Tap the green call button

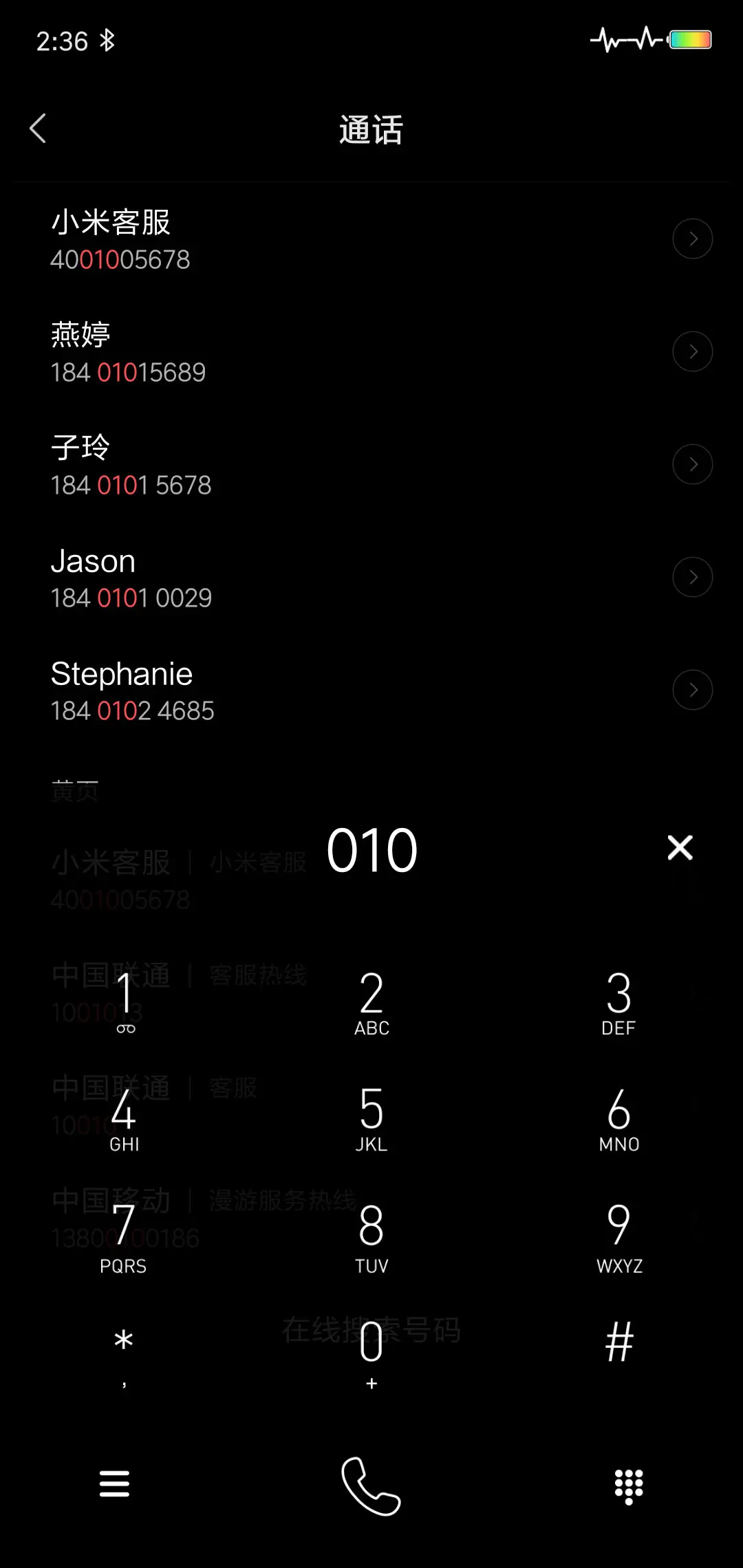click(x=371, y=1485)
